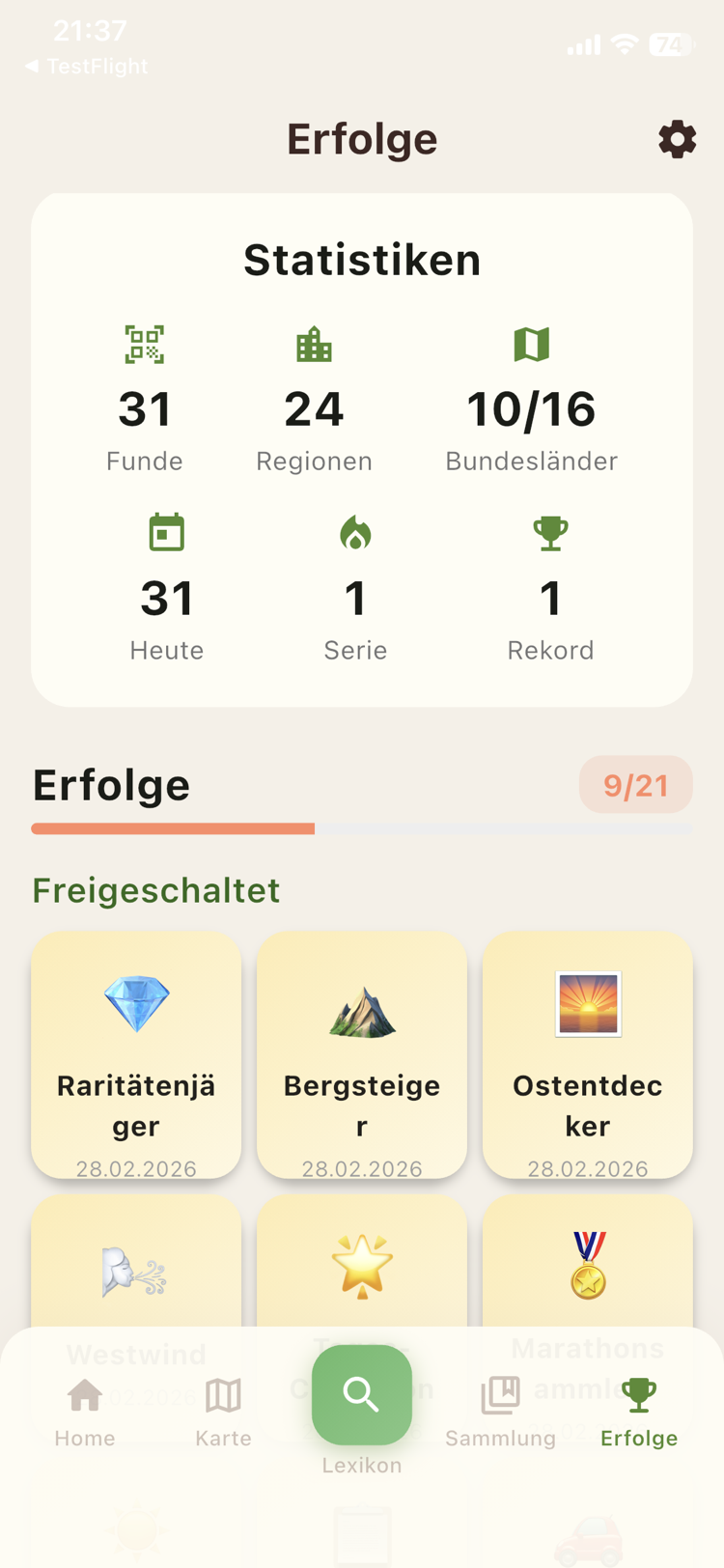This screenshot has height=1568, width=724.
Task: Switch to the Sammlung tab
Action: coord(501,1412)
